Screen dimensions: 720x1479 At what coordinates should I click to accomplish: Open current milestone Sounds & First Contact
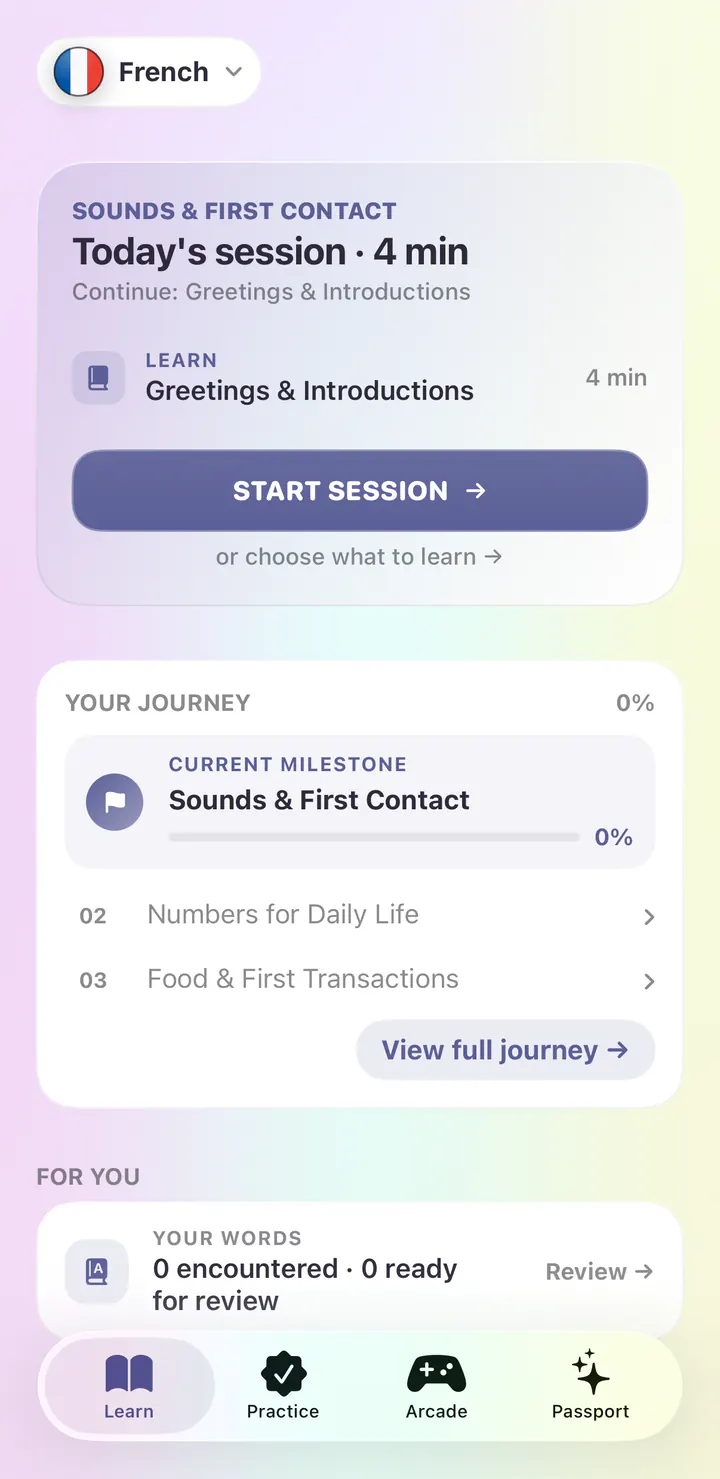(360, 802)
